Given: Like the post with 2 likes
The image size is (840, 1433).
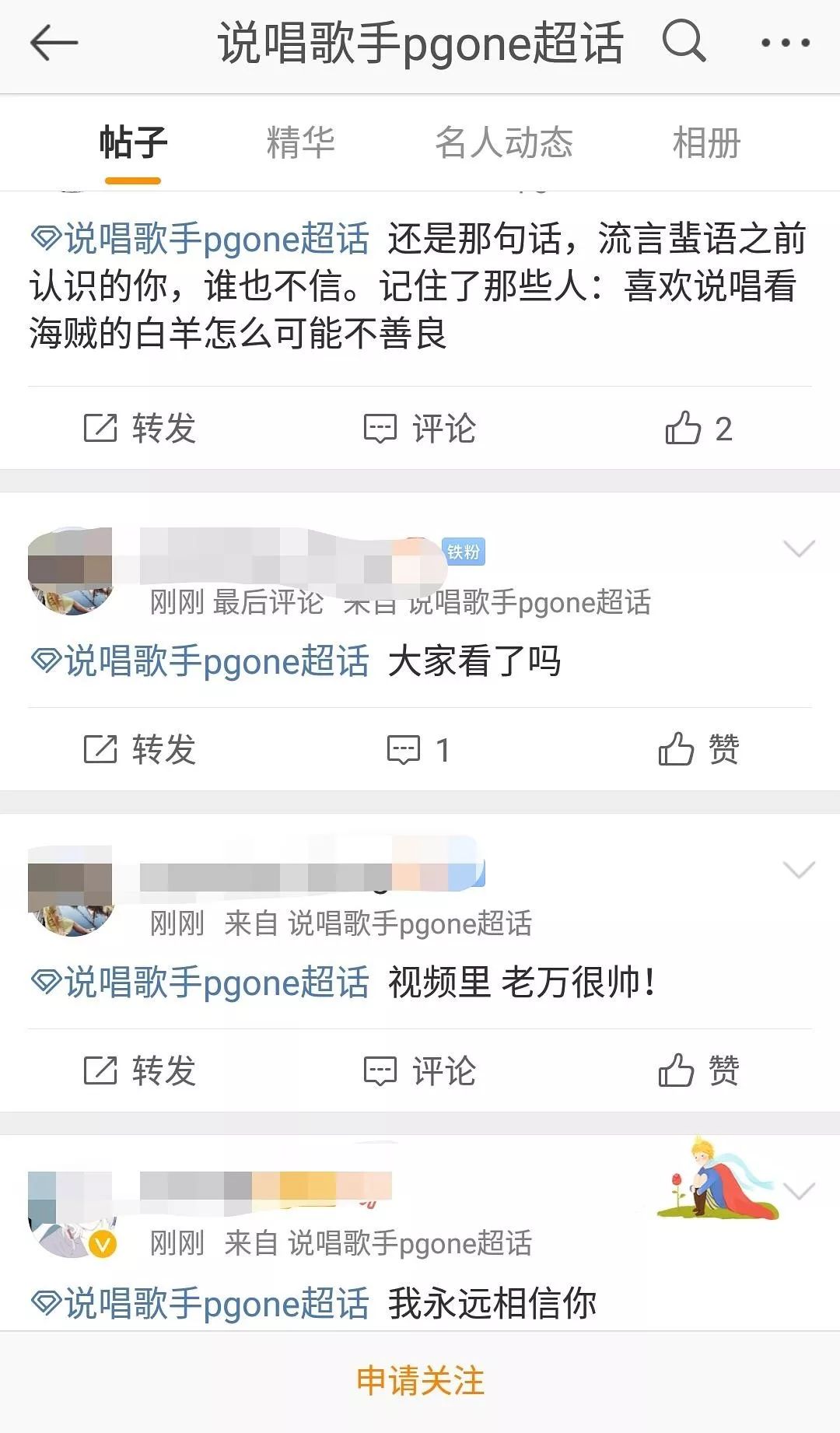Looking at the screenshot, I should click(x=698, y=429).
